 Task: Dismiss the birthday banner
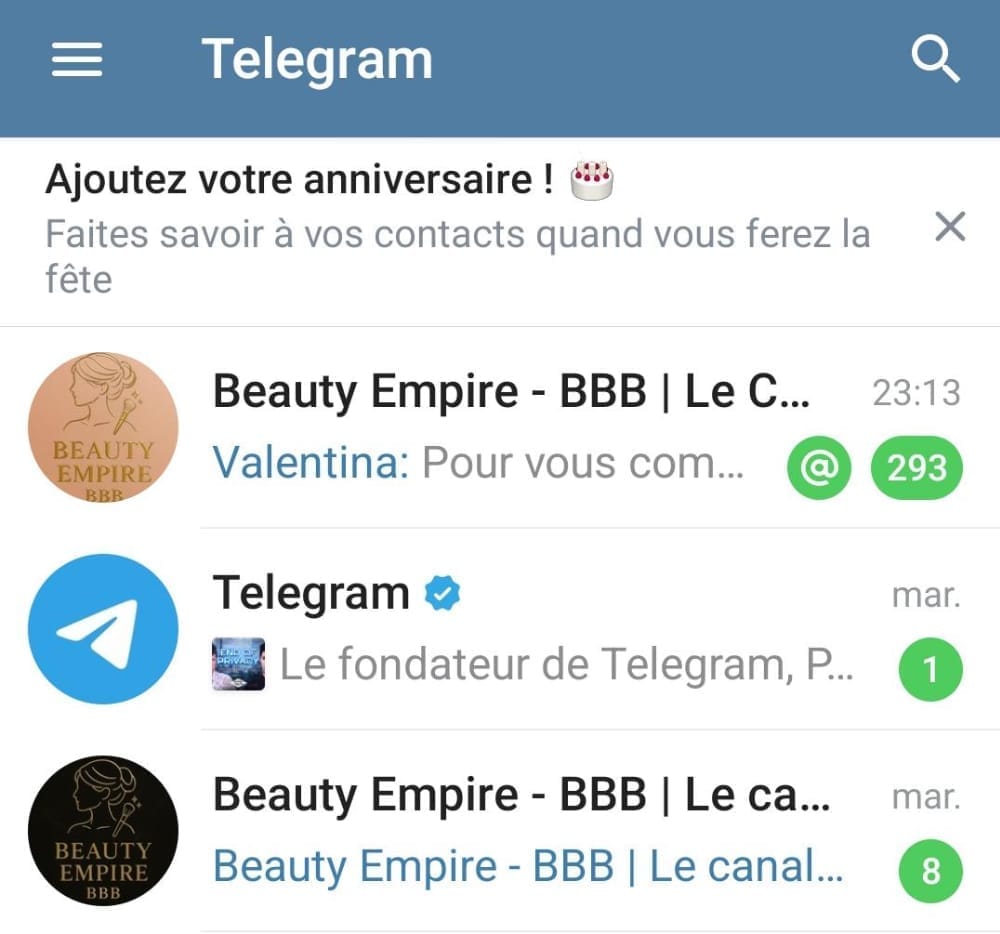949,228
